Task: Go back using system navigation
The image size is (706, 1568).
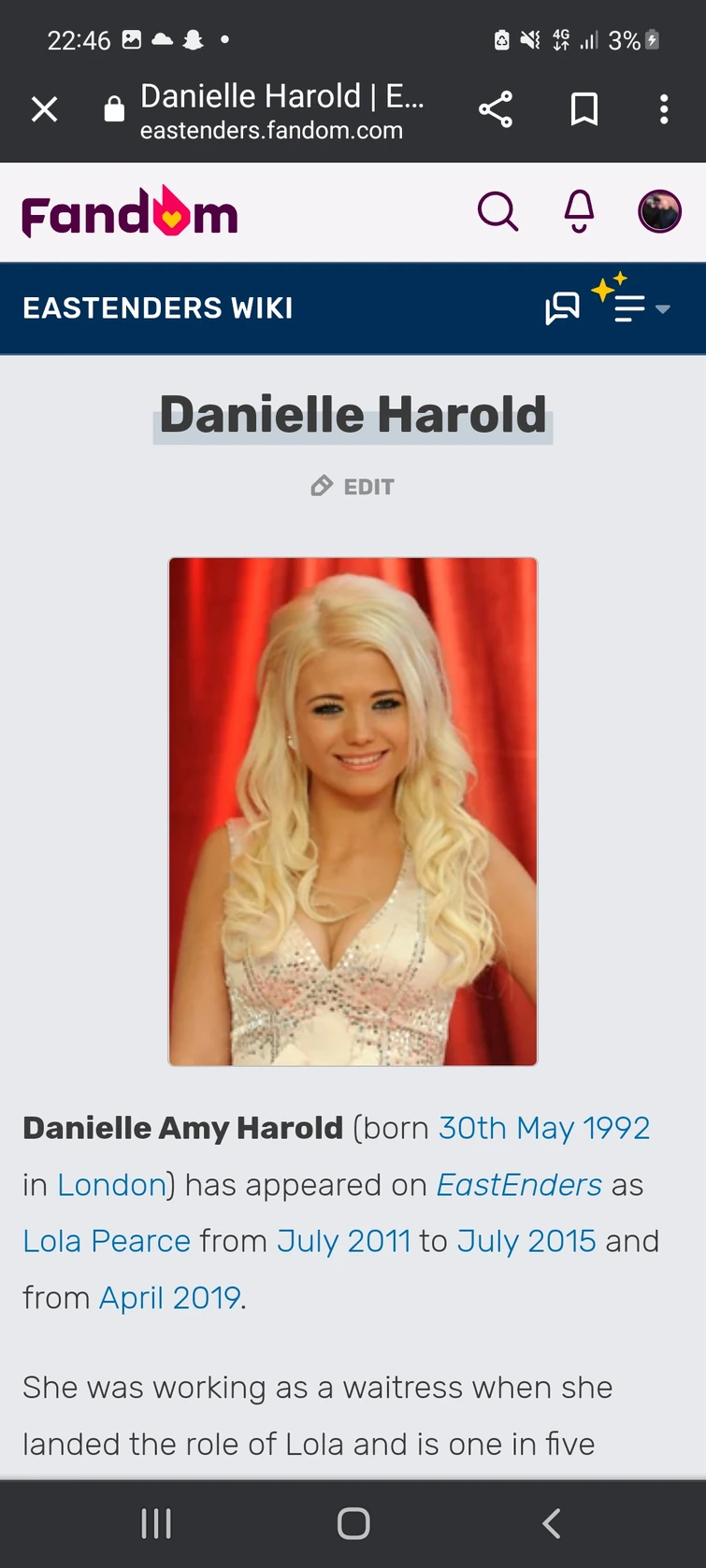Action: 552,1524
